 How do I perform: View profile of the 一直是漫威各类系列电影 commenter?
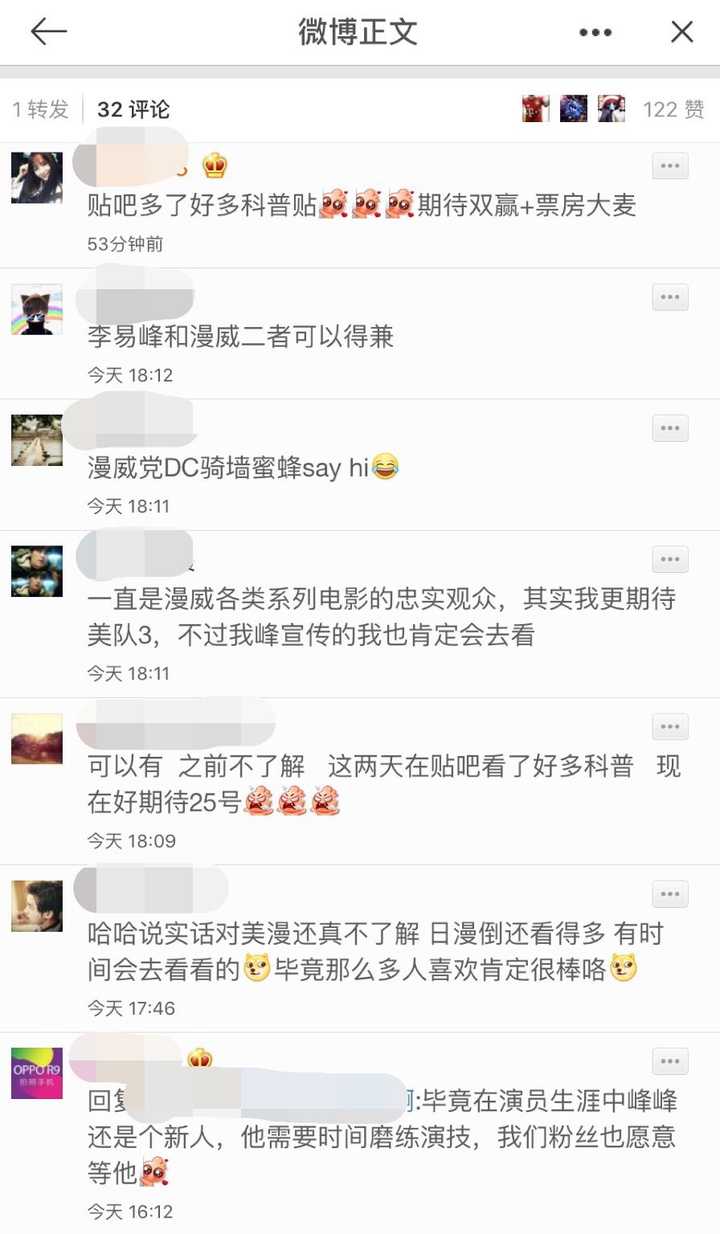[37, 572]
